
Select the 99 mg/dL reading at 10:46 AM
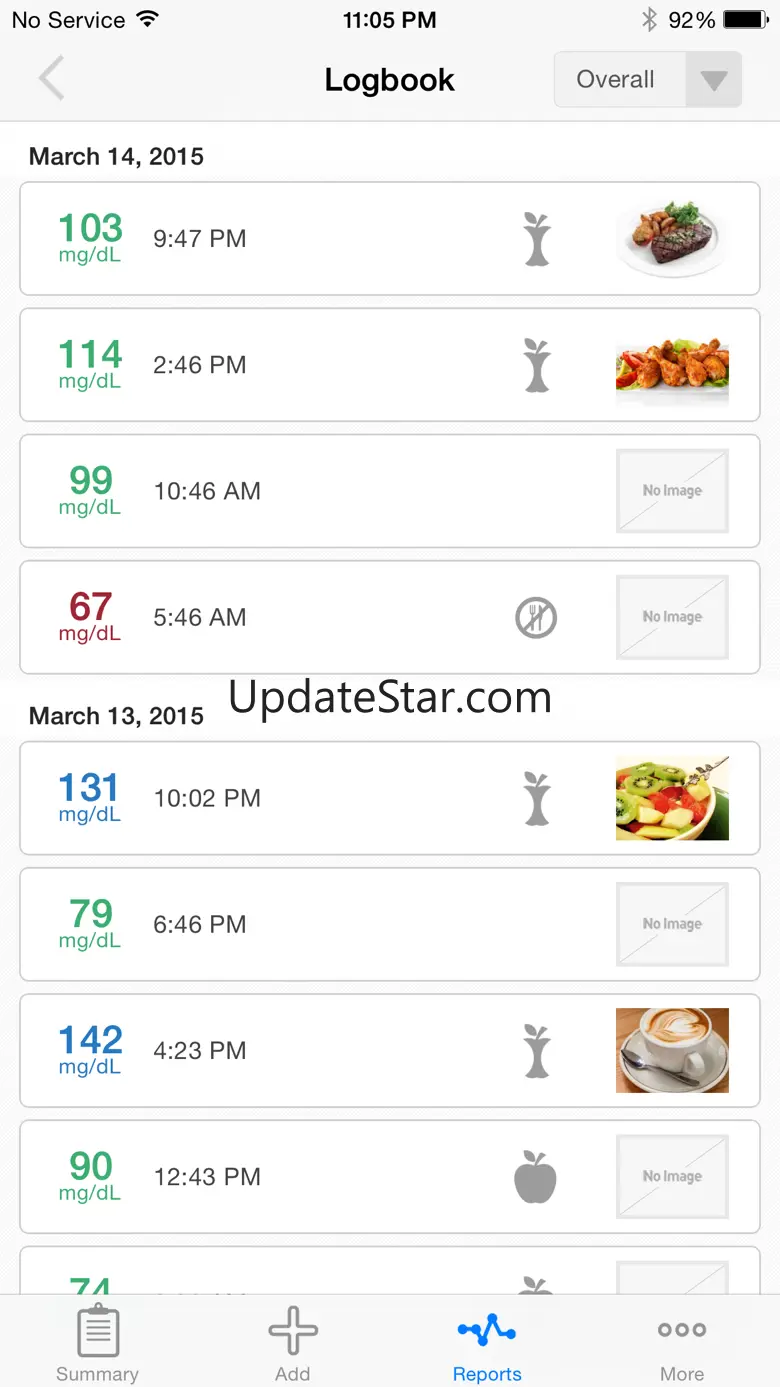tap(389, 491)
